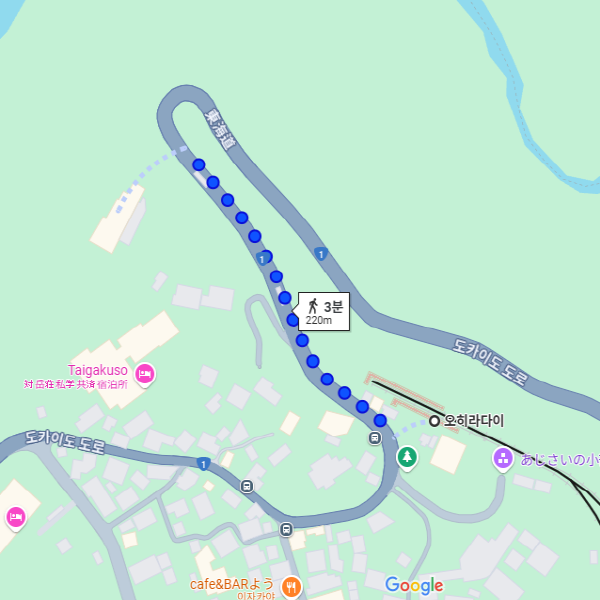The height and width of the screenshot is (600, 600).
Task: Select the cafe&BAR よう restaurant pin
Action: (291, 586)
